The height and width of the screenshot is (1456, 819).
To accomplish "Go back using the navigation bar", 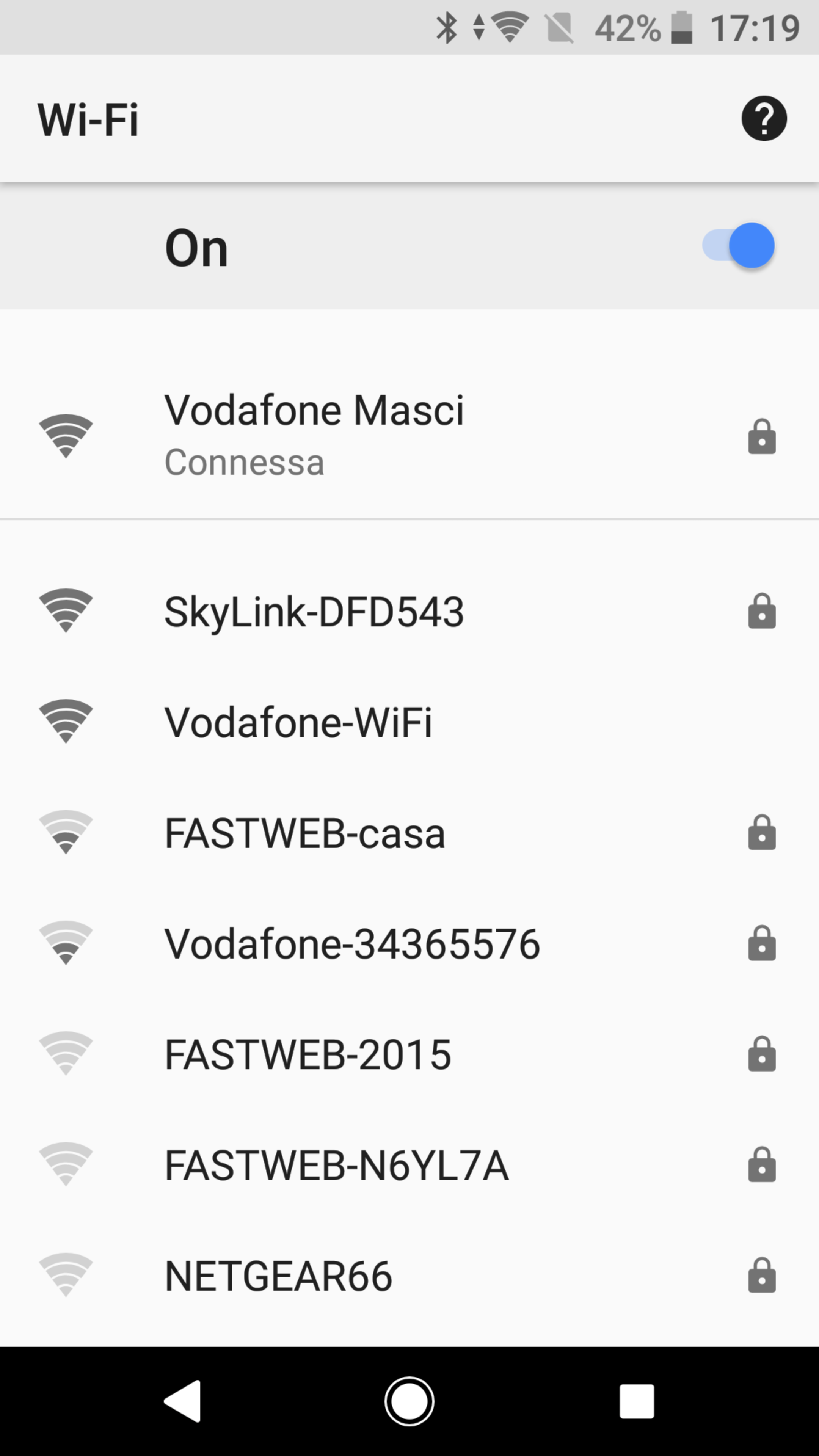I will click(182, 1401).
